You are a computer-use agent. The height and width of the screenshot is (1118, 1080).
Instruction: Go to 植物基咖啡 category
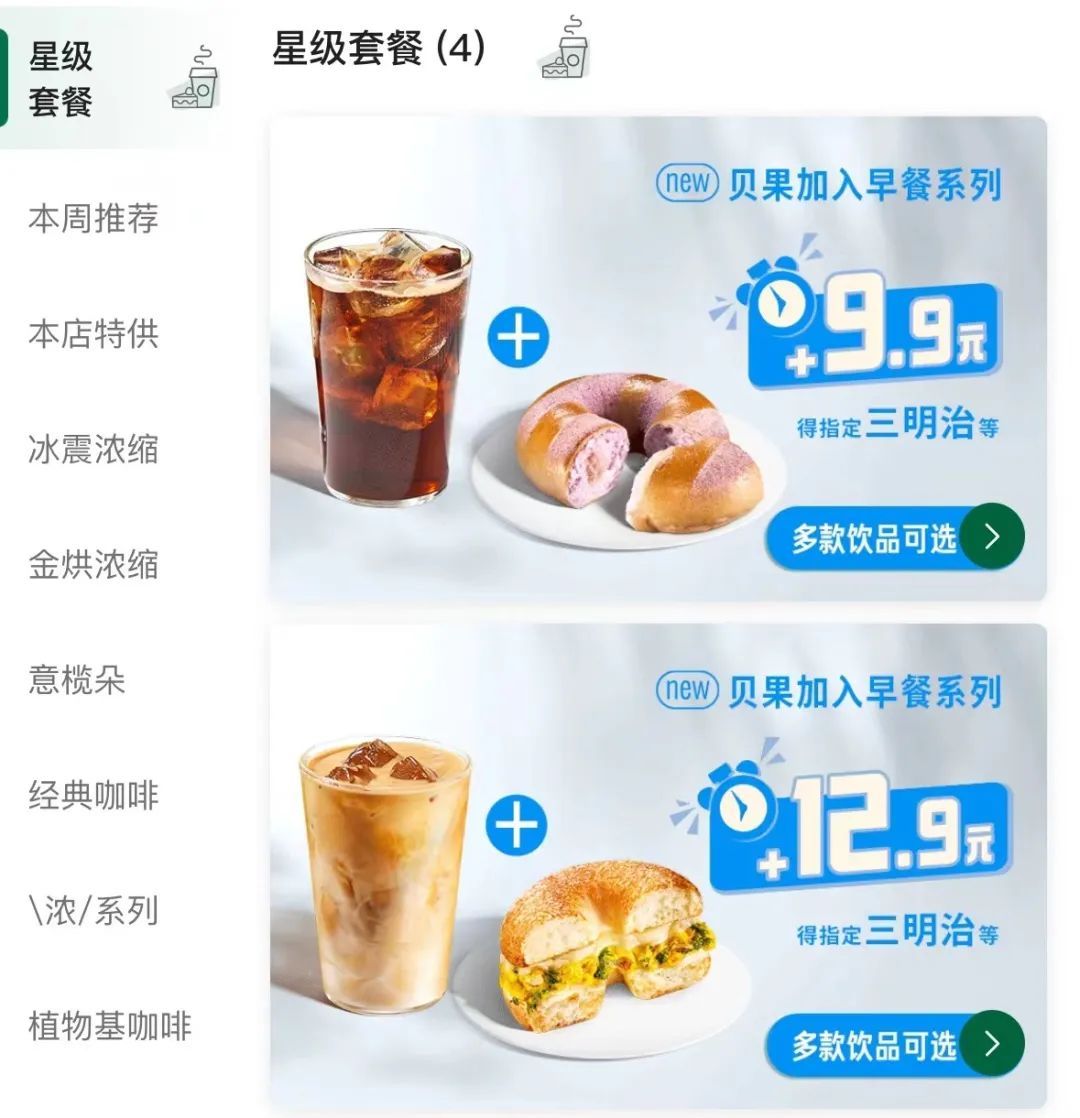pos(109,1027)
